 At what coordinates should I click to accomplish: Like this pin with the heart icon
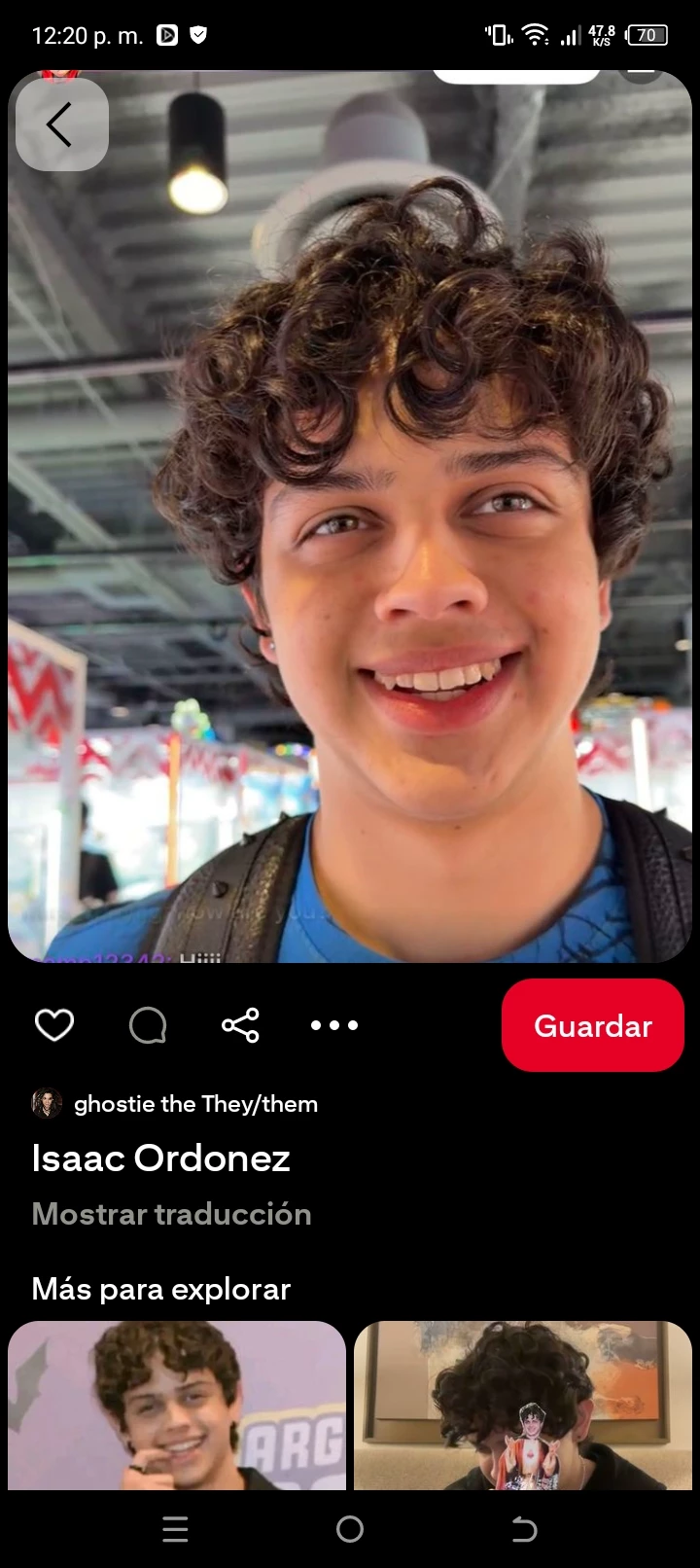(x=54, y=1025)
